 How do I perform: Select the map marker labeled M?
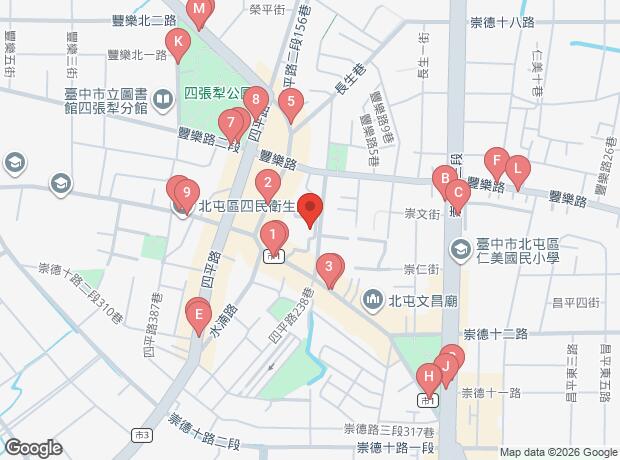click(x=199, y=12)
